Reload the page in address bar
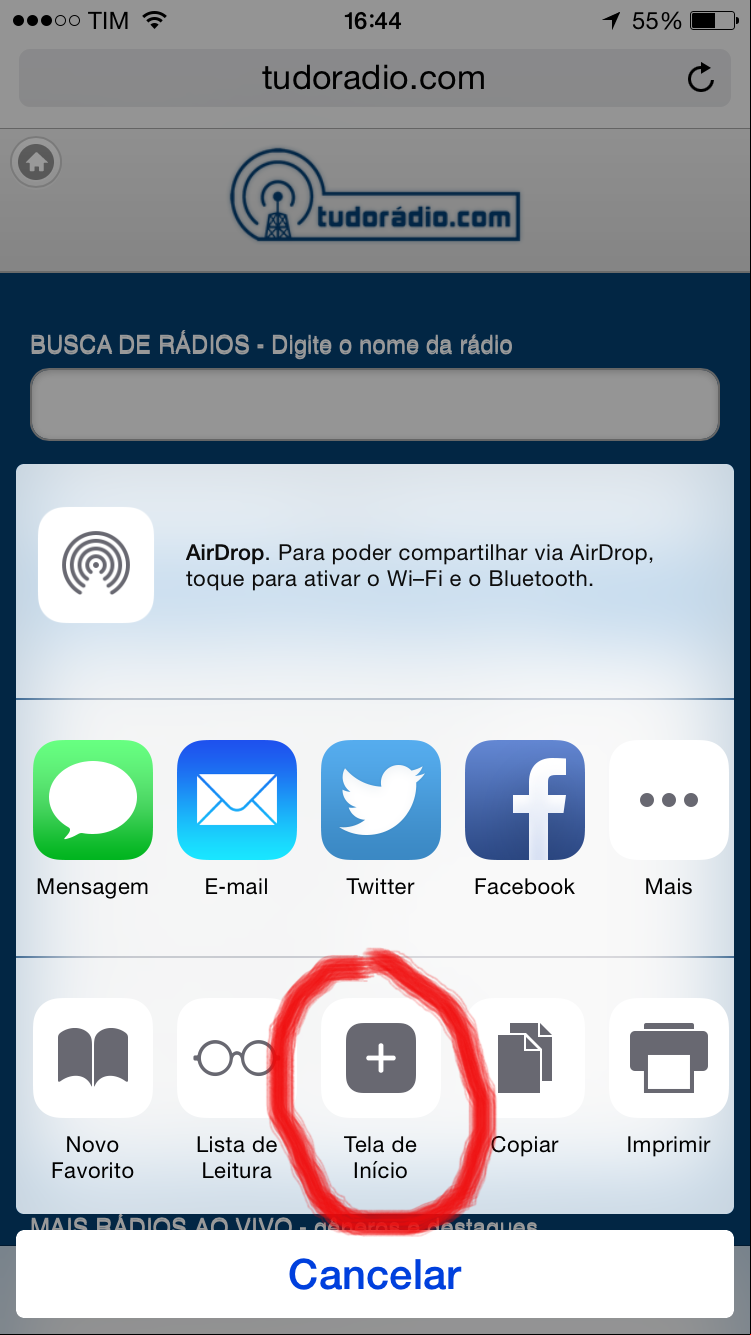Screen dimensions: 751x1335 [x=701, y=78]
